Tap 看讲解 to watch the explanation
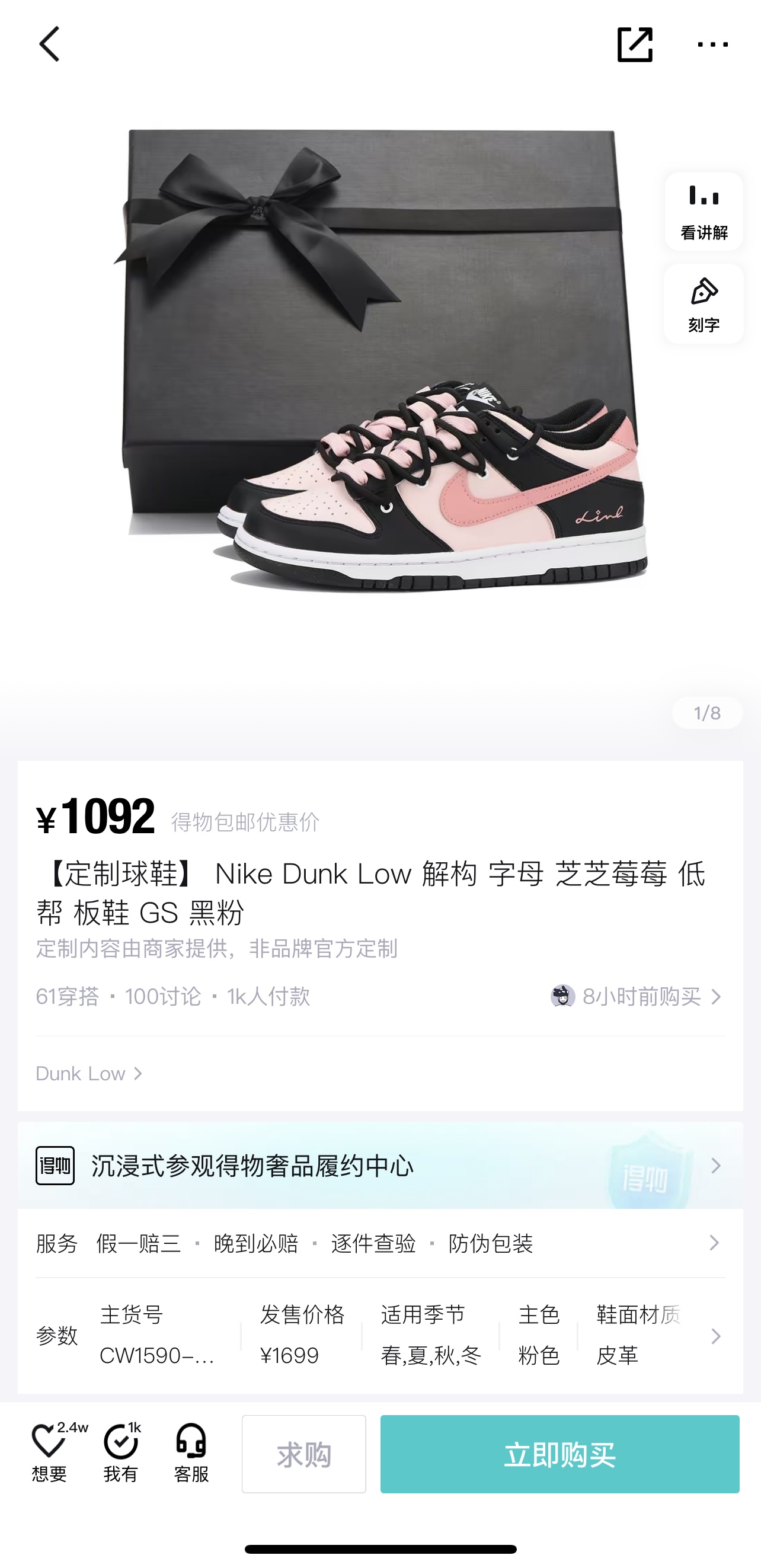The height and width of the screenshot is (1568, 761). pos(704,212)
